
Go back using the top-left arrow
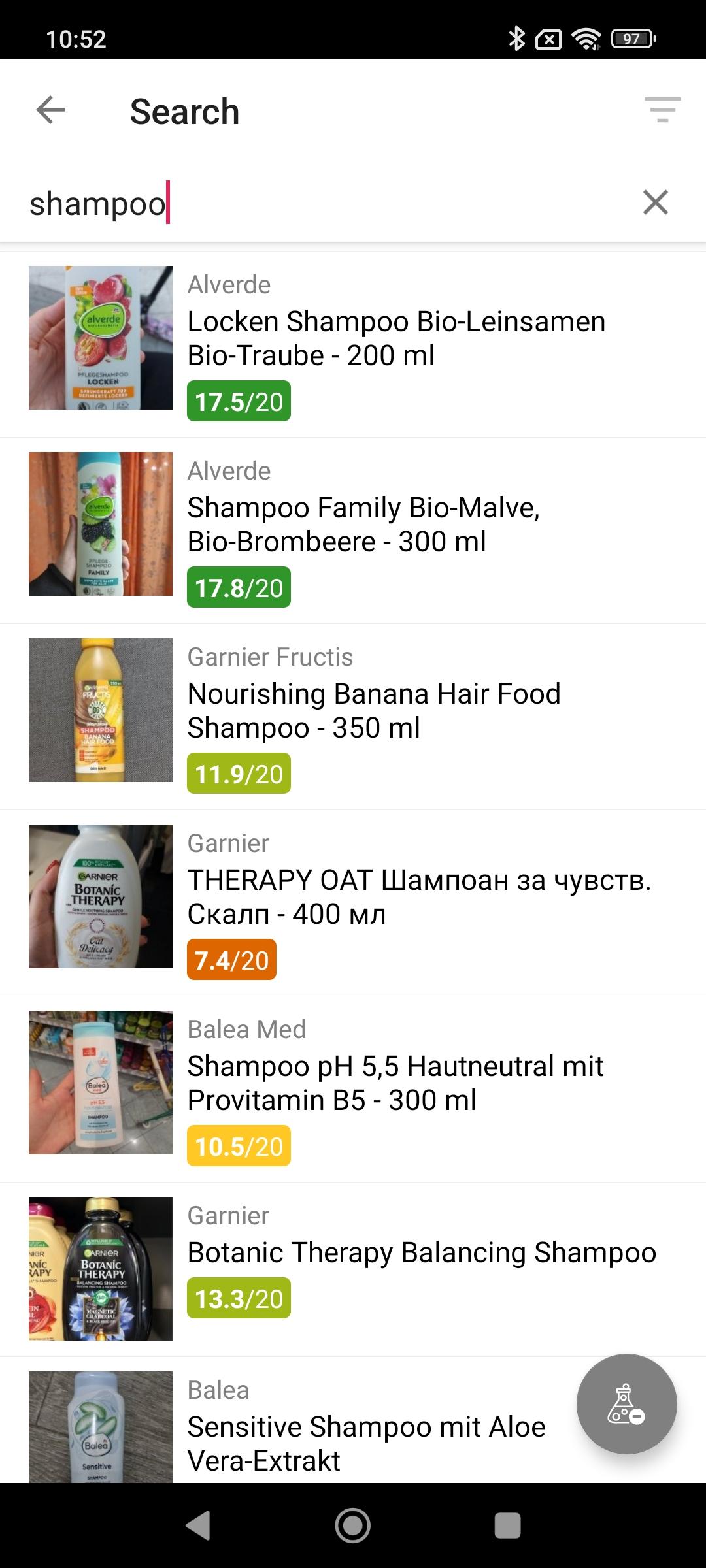50,110
